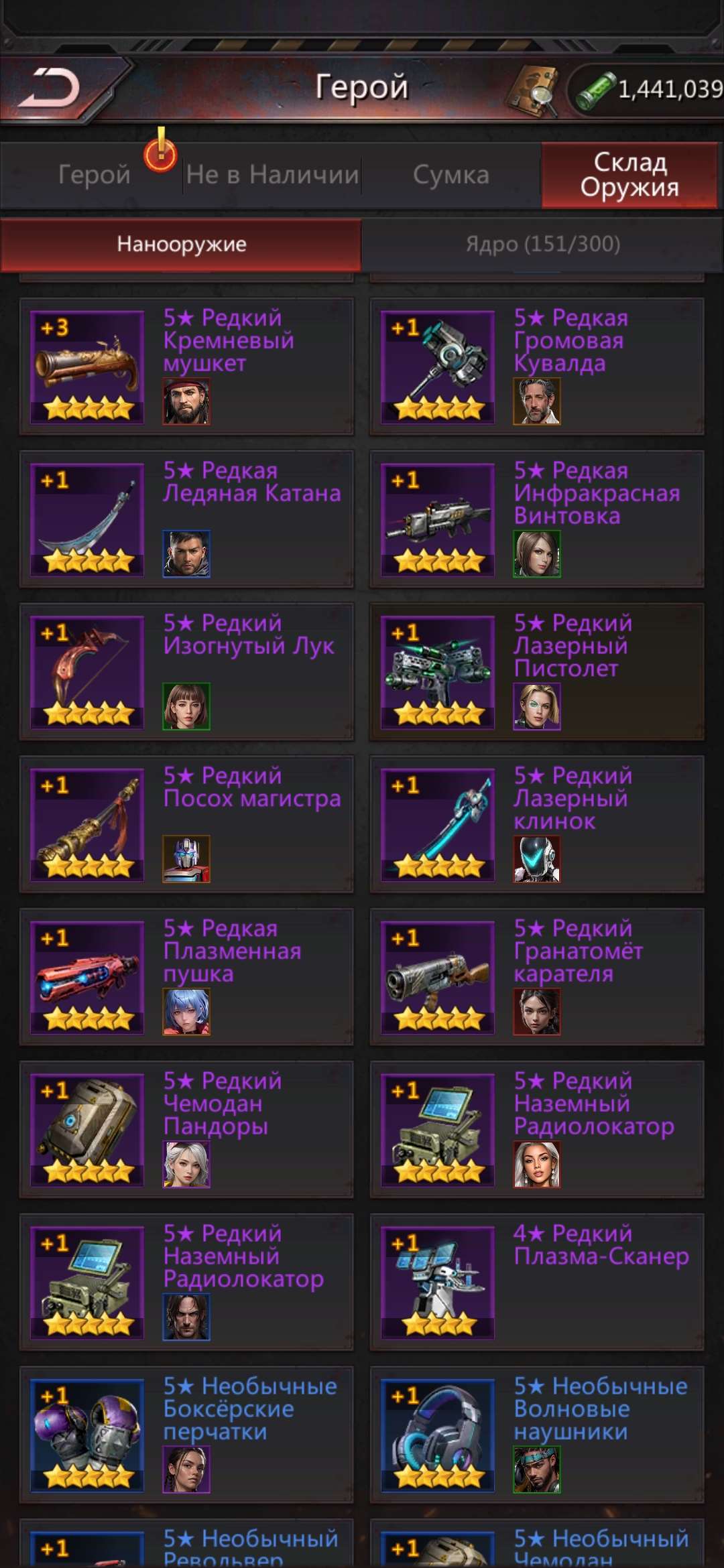The image size is (724, 1568).
Task: Select the Редкий Изогнутый Лук weapon
Action: [186, 672]
